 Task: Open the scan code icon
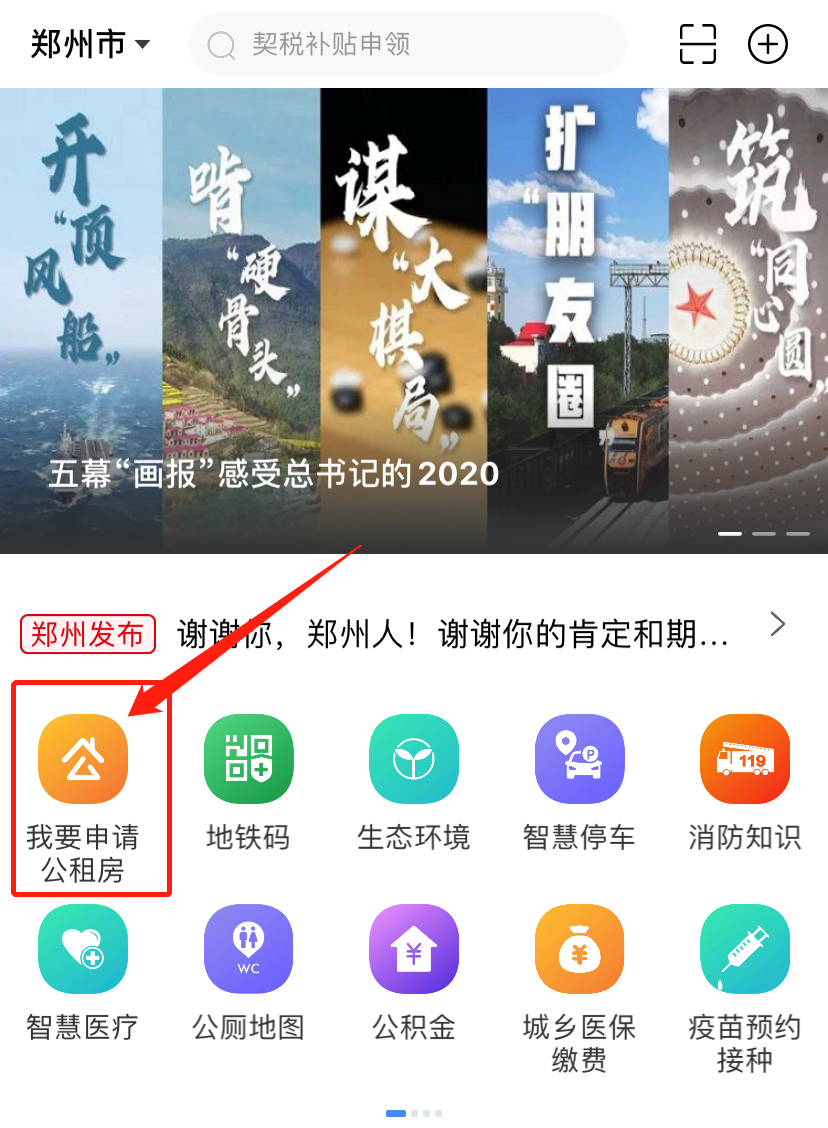[x=697, y=44]
